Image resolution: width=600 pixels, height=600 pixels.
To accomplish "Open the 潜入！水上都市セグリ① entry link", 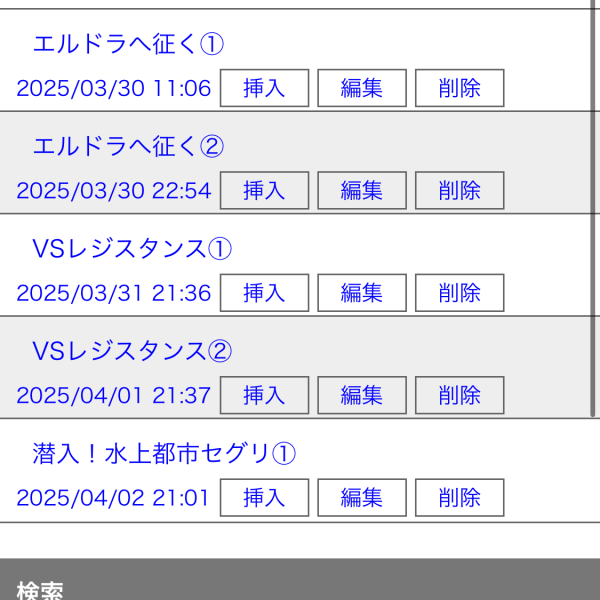I will pos(165,454).
